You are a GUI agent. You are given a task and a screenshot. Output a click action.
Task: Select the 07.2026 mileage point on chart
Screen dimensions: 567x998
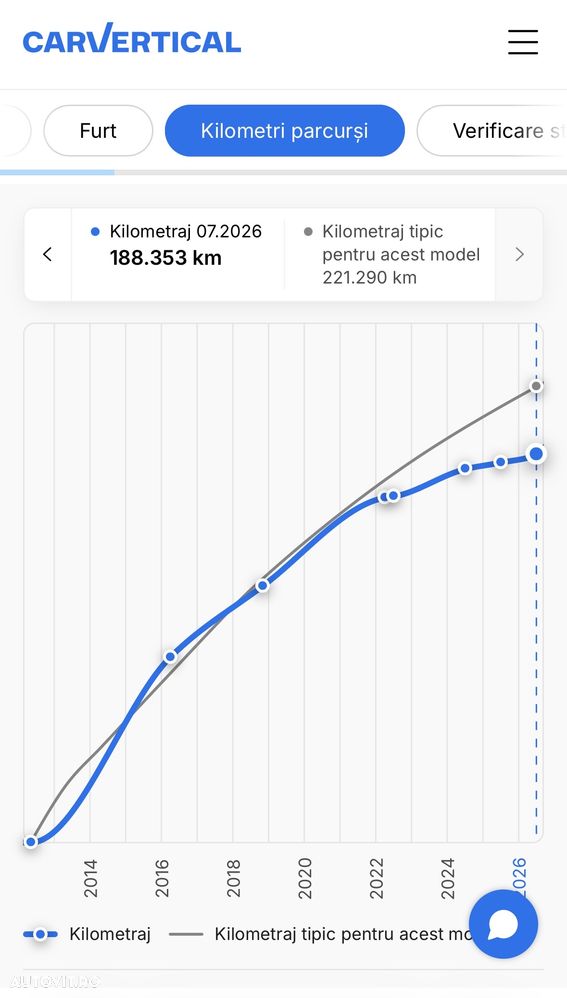point(536,454)
